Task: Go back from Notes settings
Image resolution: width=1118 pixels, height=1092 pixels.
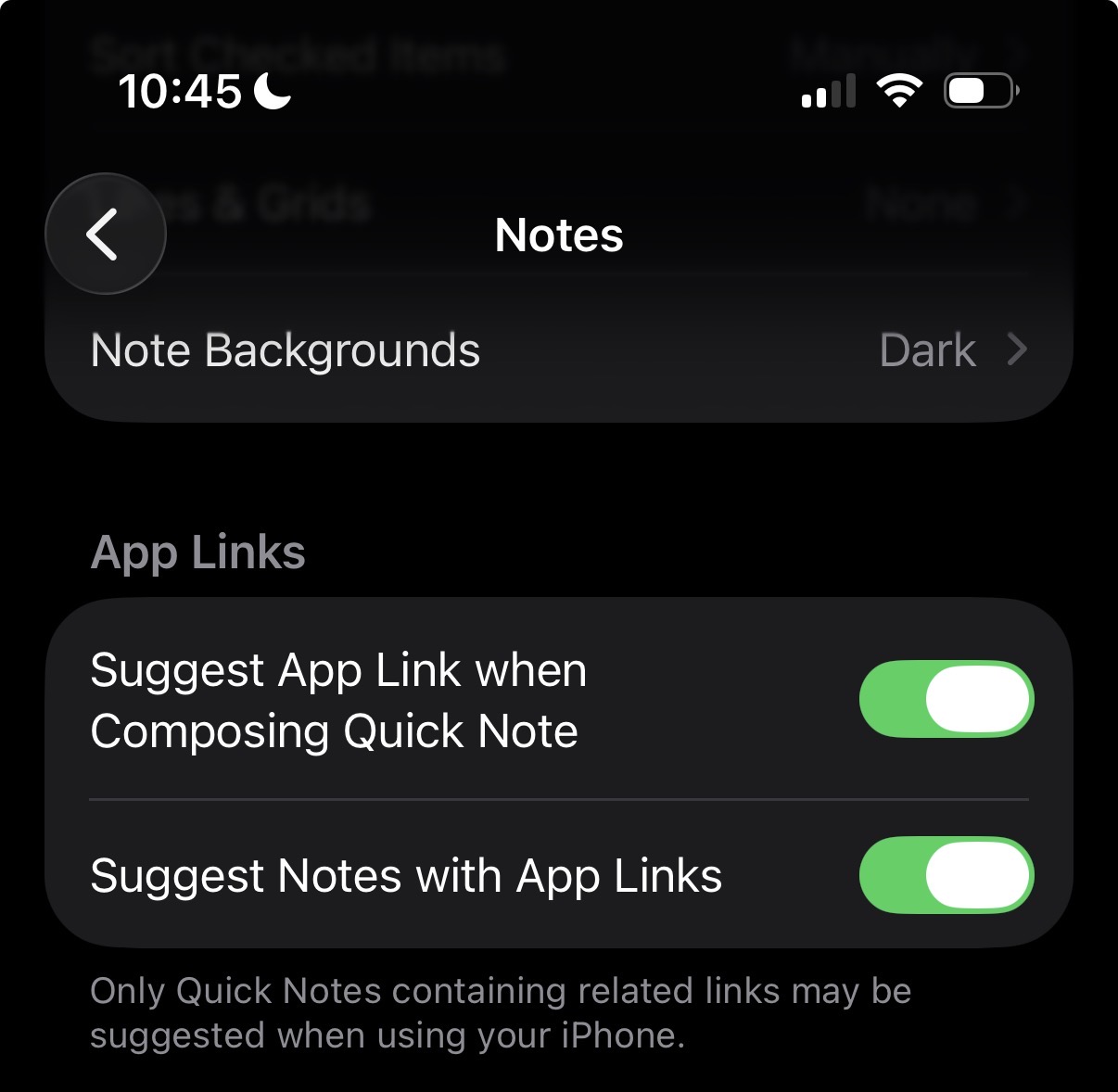Action: (x=105, y=235)
